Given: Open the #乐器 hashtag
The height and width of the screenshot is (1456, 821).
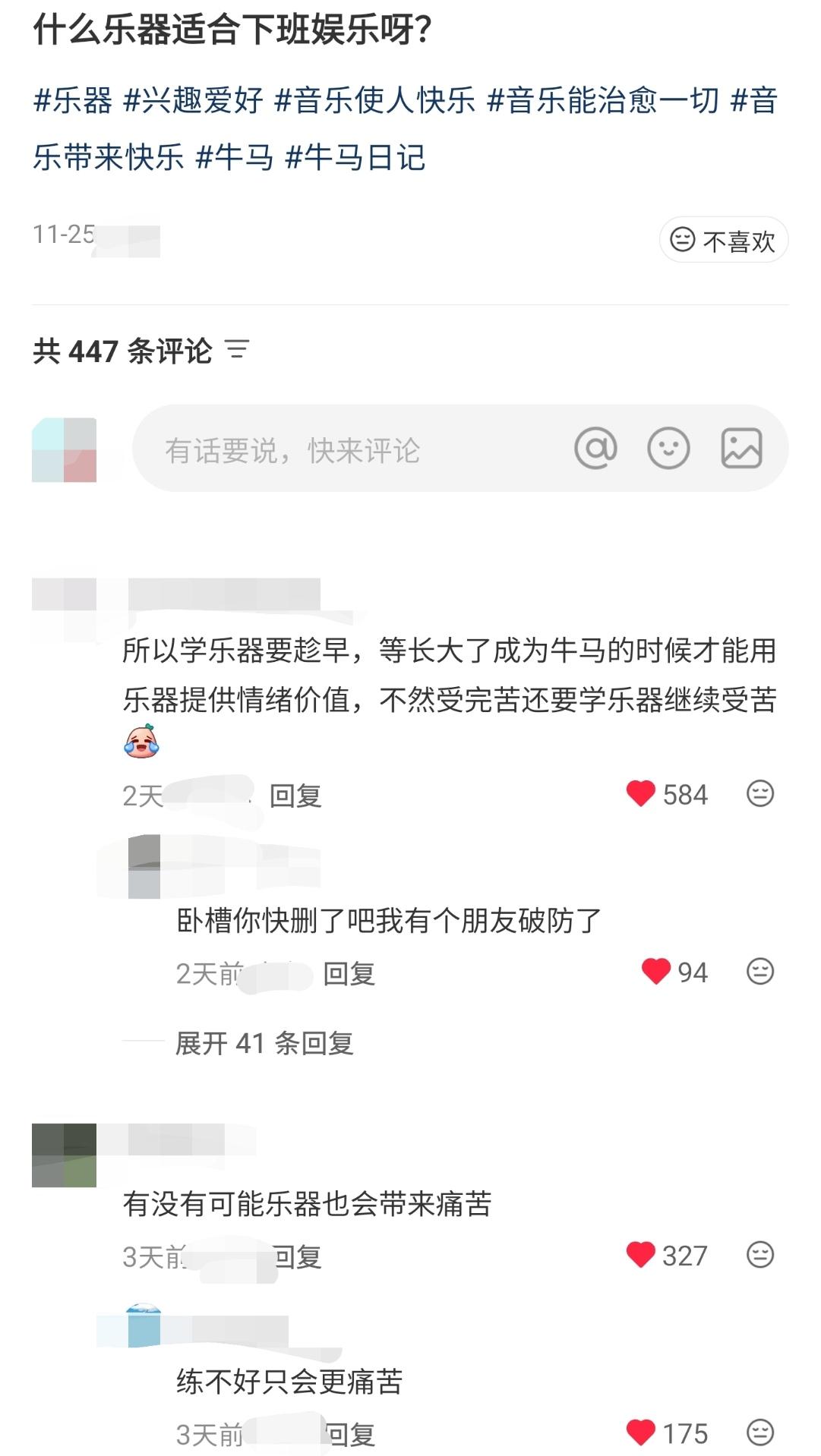Looking at the screenshot, I should [73, 100].
